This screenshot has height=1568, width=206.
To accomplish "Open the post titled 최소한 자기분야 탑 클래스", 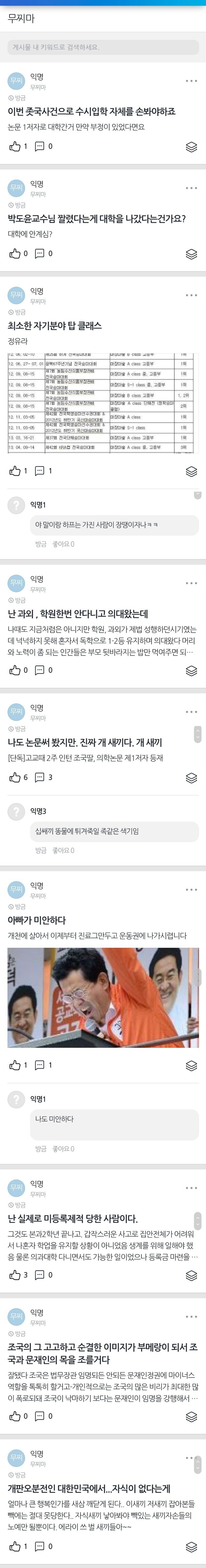I will (x=54, y=326).
